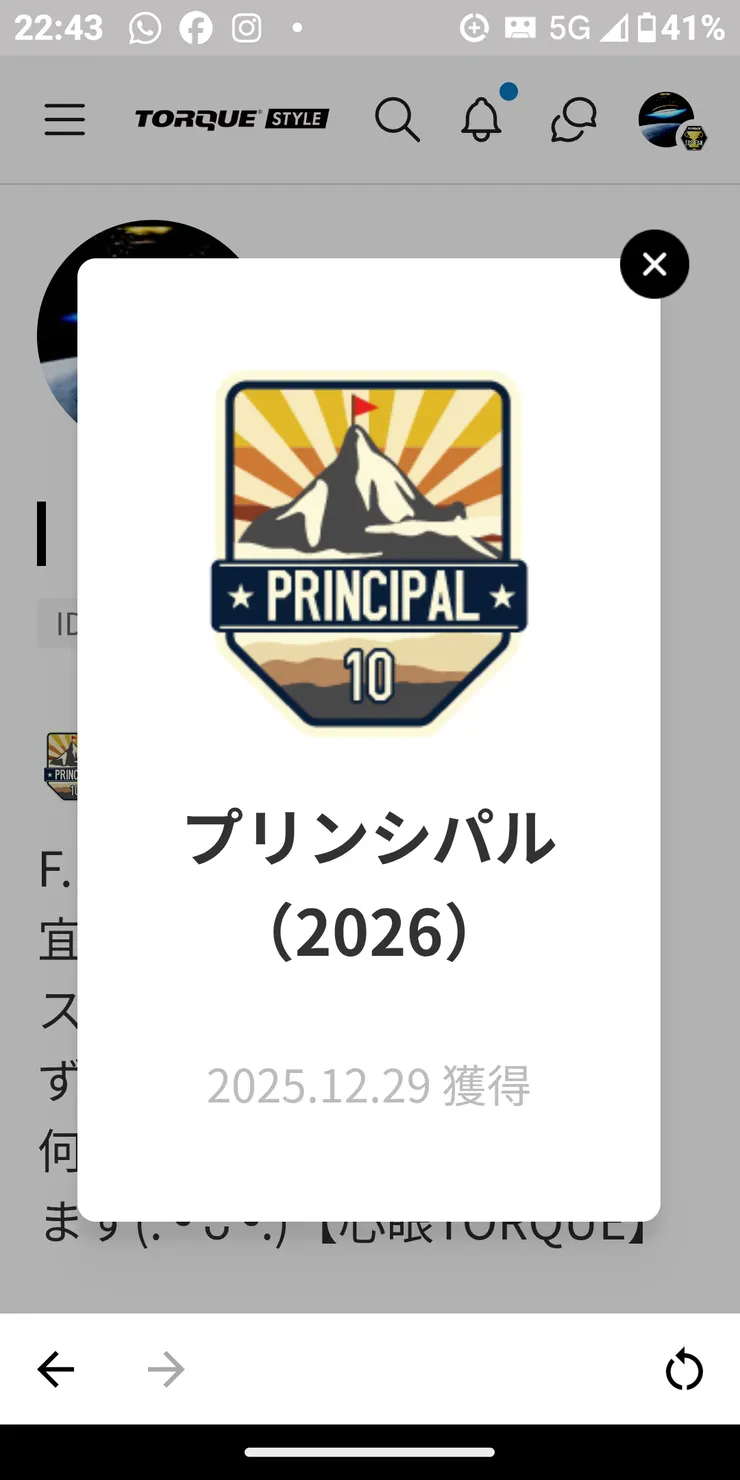Open Instagram notification in status bar

tap(246, 27)
